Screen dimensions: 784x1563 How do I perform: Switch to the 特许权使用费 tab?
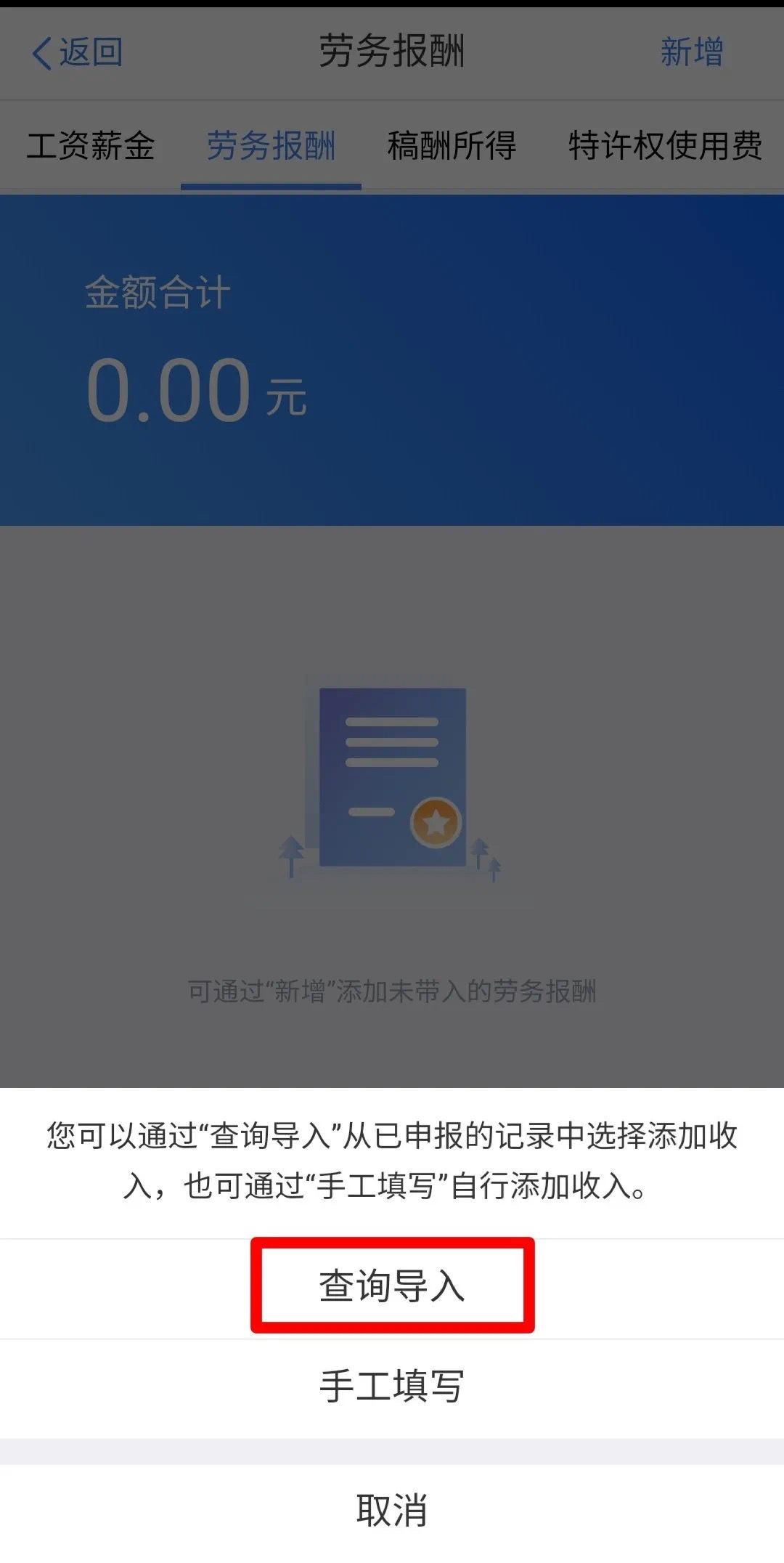pos(665,145)
